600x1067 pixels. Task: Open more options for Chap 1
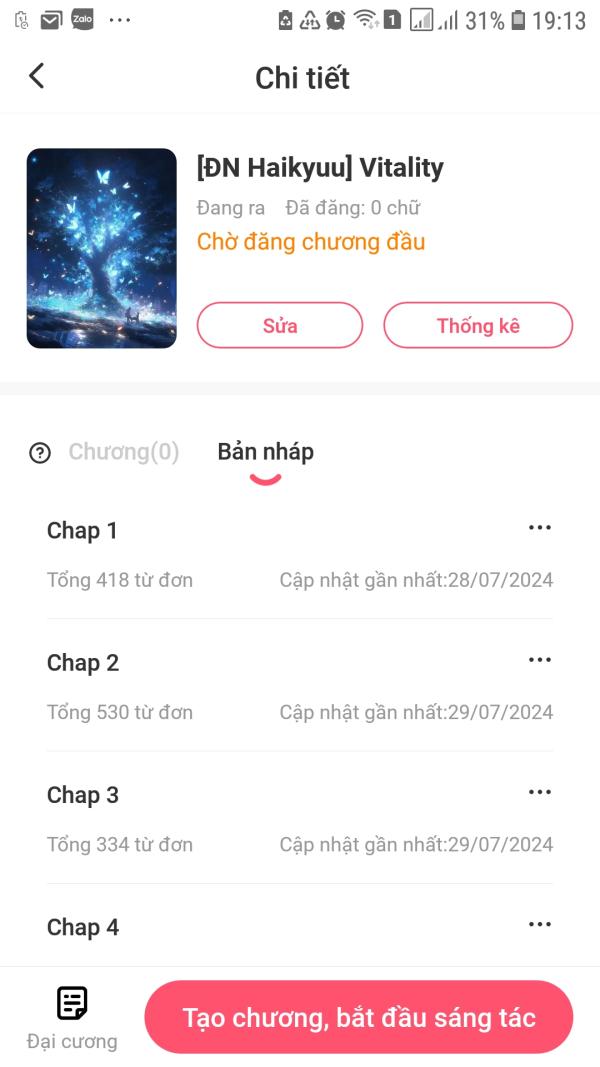pyautogui.click(x=539, y=528)
